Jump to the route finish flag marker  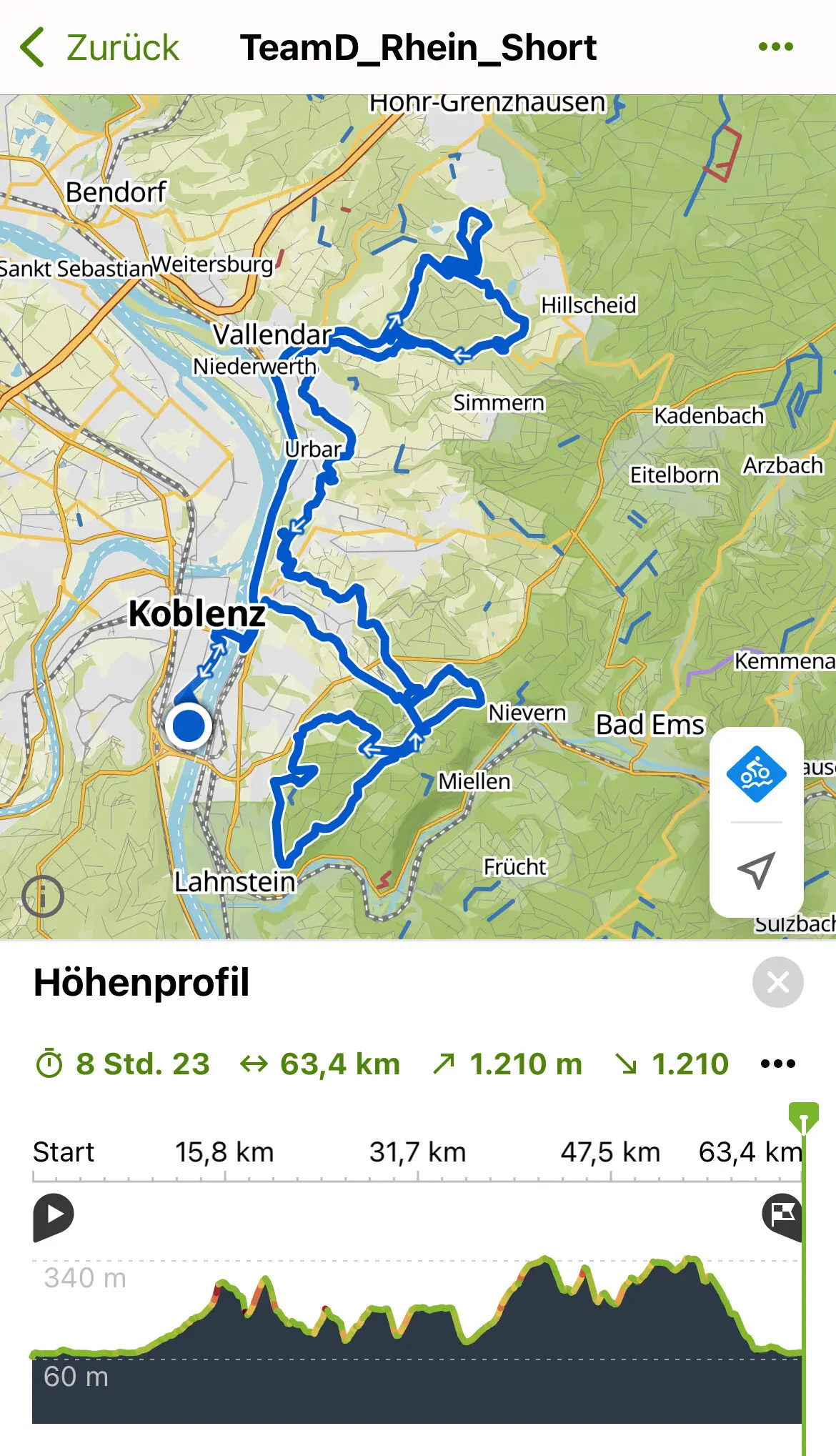(782, 1214)
